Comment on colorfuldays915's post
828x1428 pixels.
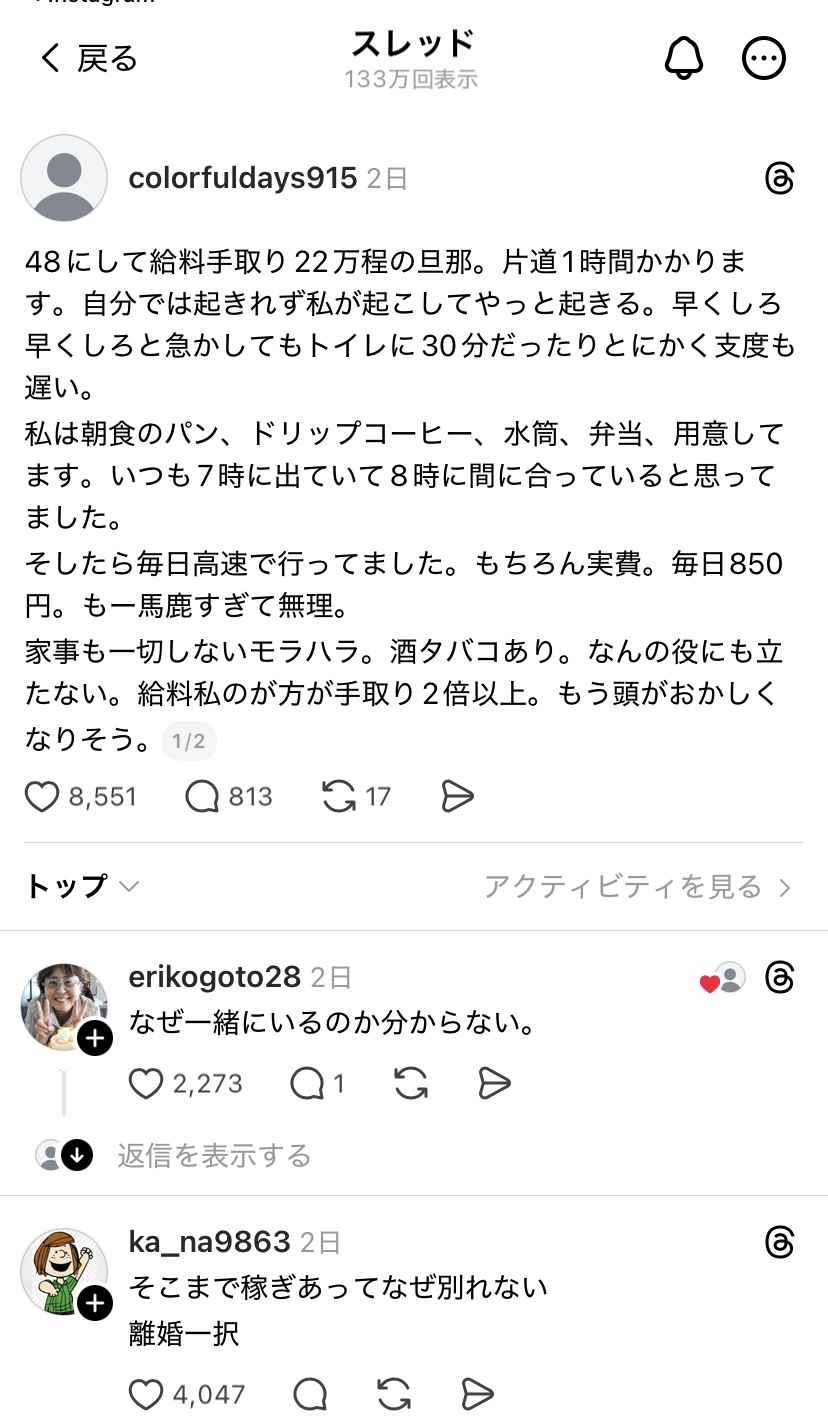[x=202, y=796]
